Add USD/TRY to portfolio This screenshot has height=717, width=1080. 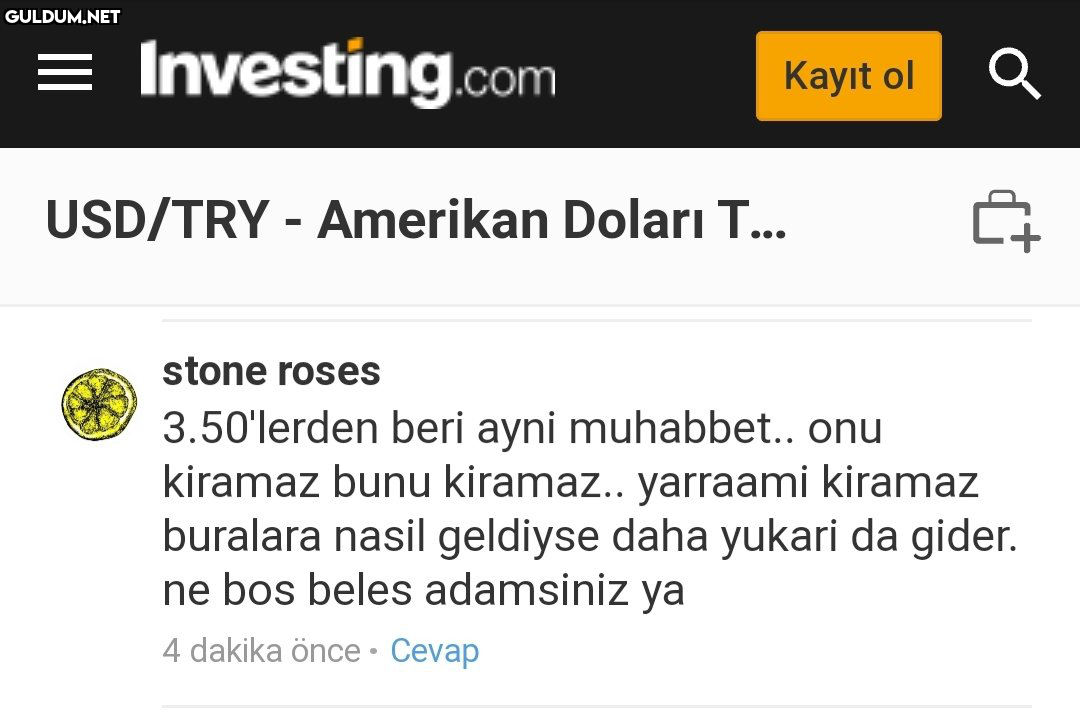[x=1005, y=221]
